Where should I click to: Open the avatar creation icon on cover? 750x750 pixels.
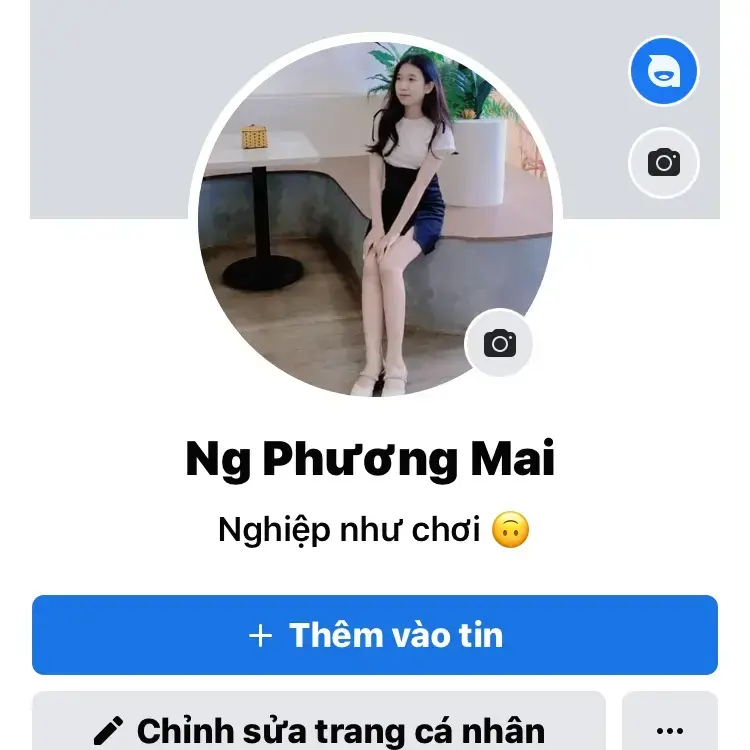[663, 72]
